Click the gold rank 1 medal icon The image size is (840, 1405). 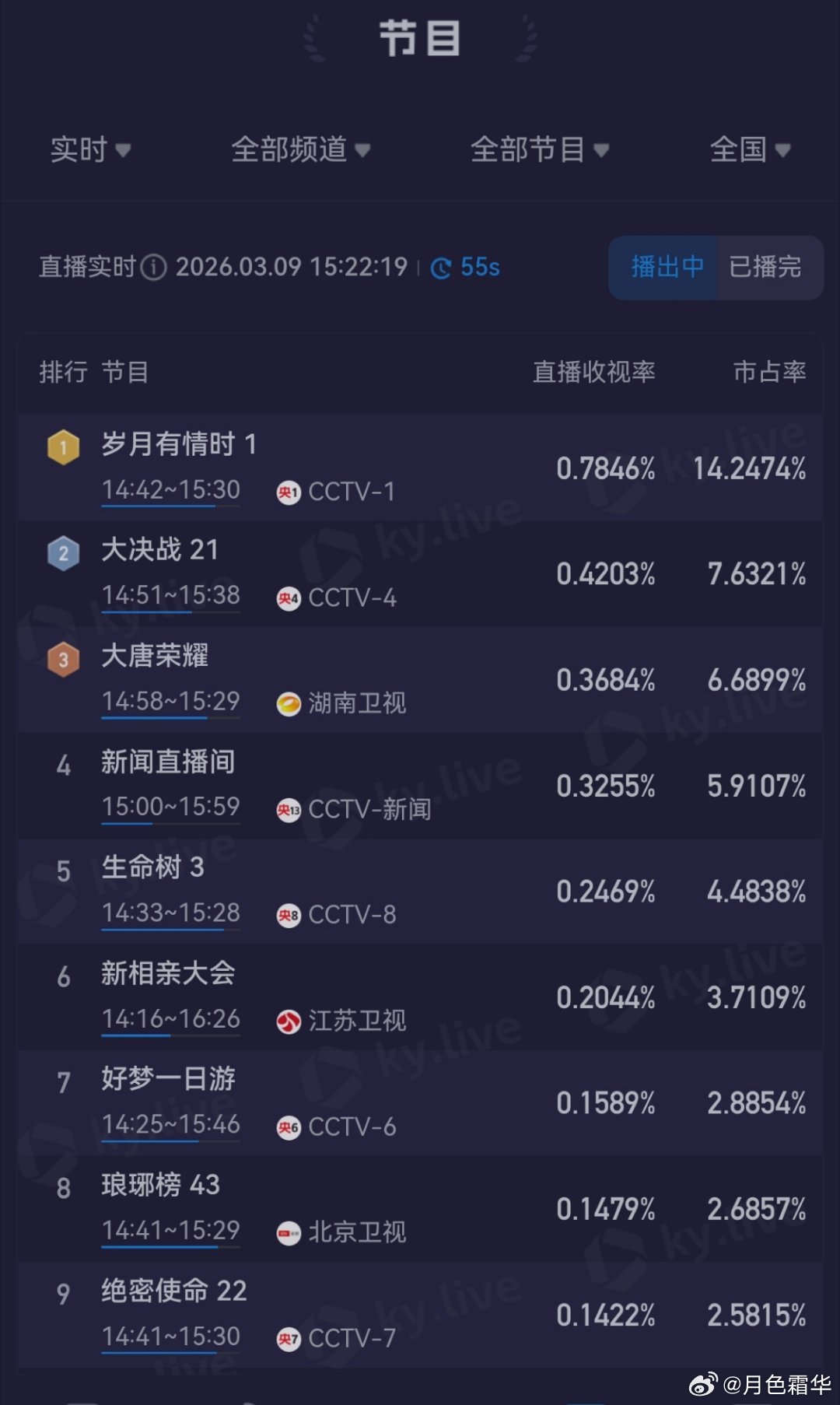(x=63, y=446)
